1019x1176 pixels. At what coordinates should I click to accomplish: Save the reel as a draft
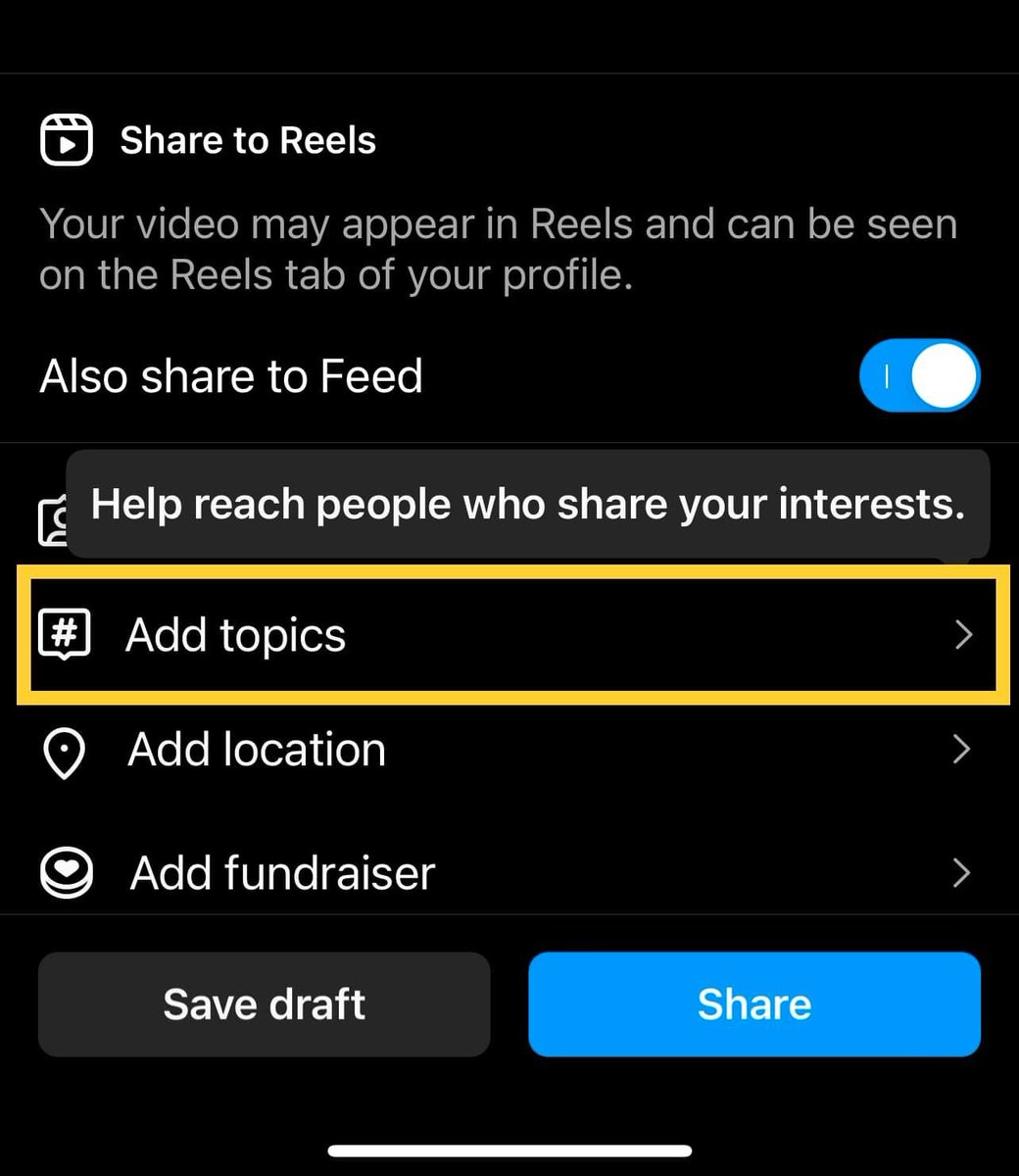pos(264,1004)
